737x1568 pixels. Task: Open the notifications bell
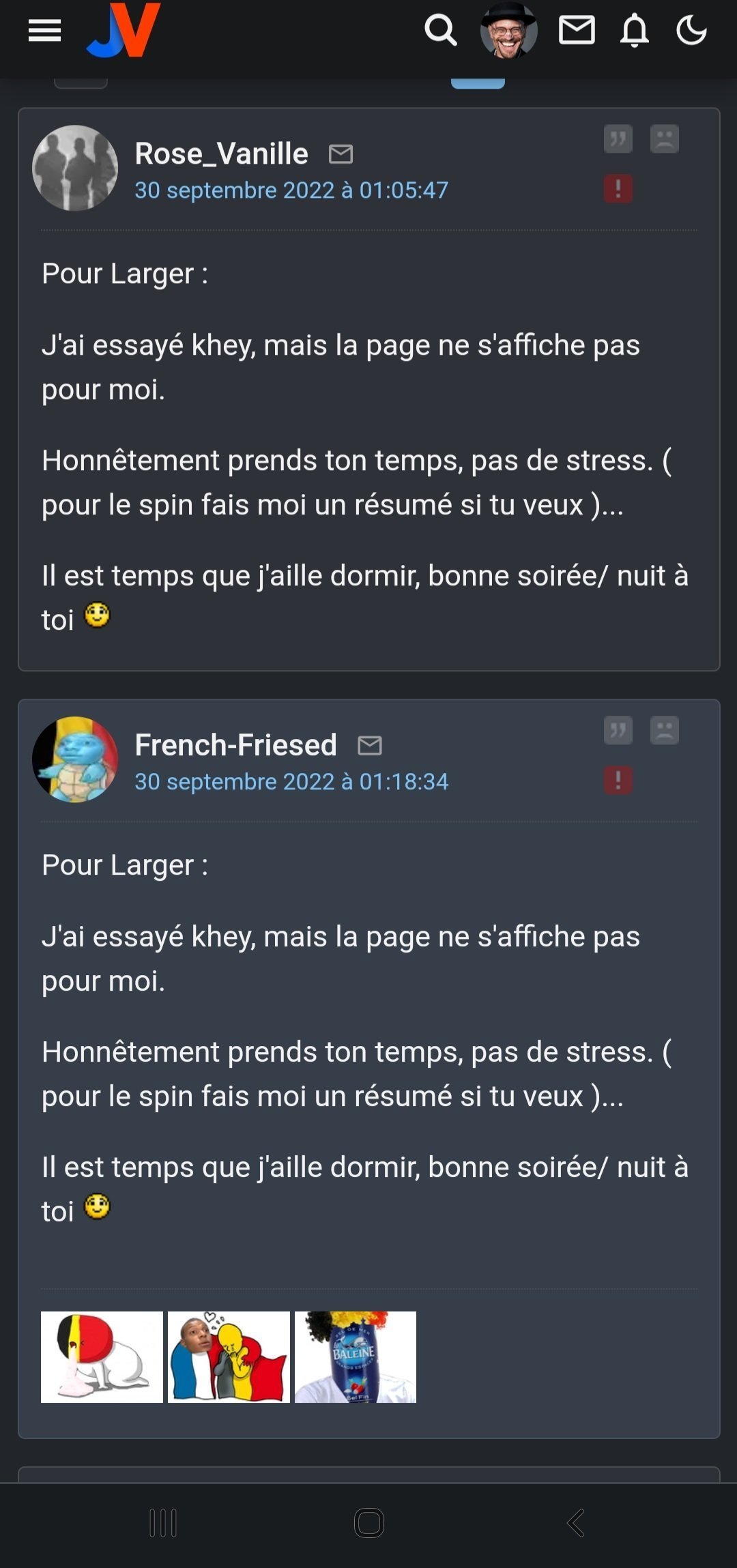pyautogui.click(x=634, y=31)
